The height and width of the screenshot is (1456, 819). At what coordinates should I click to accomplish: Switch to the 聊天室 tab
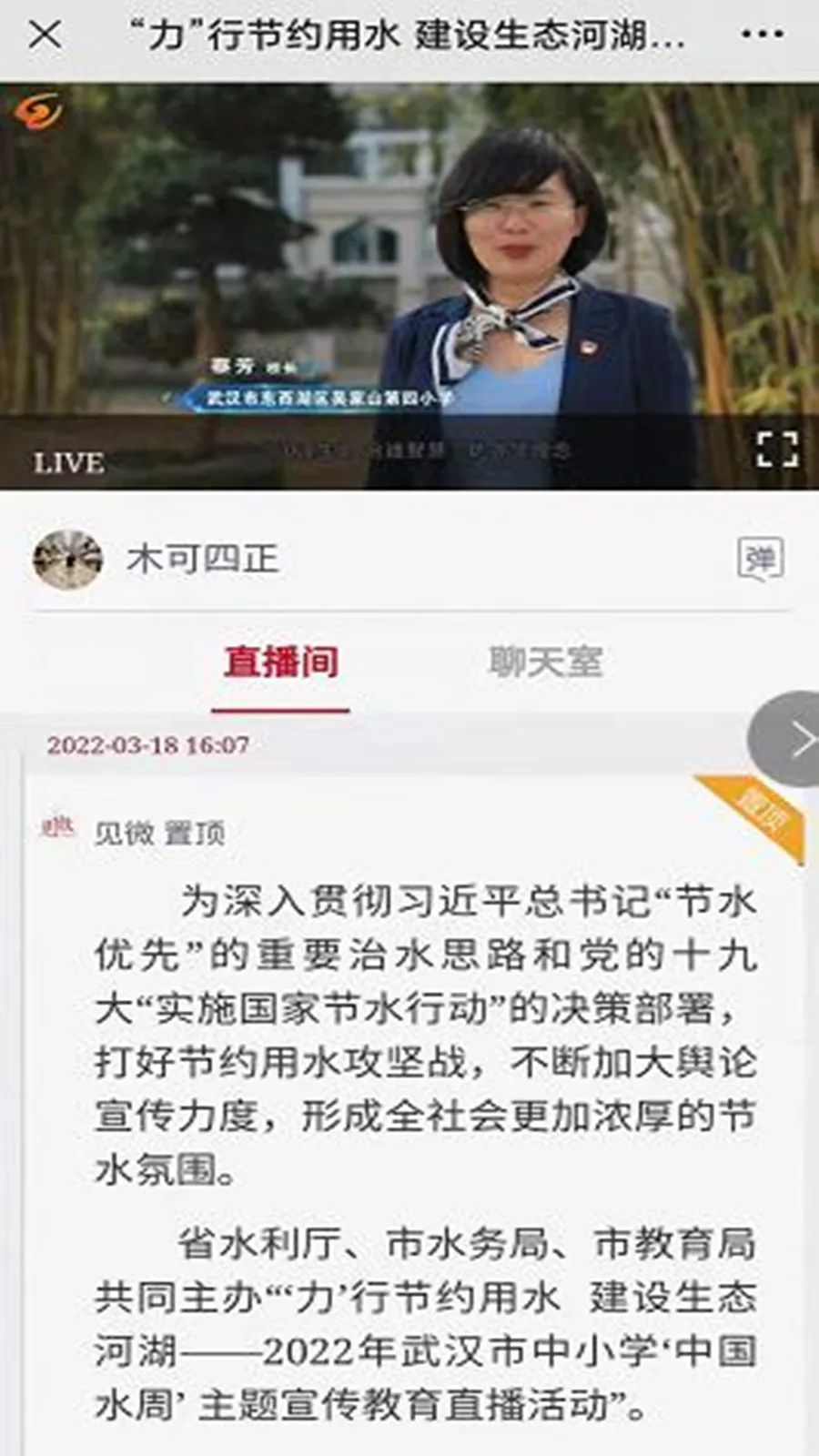tap(545, 662)
